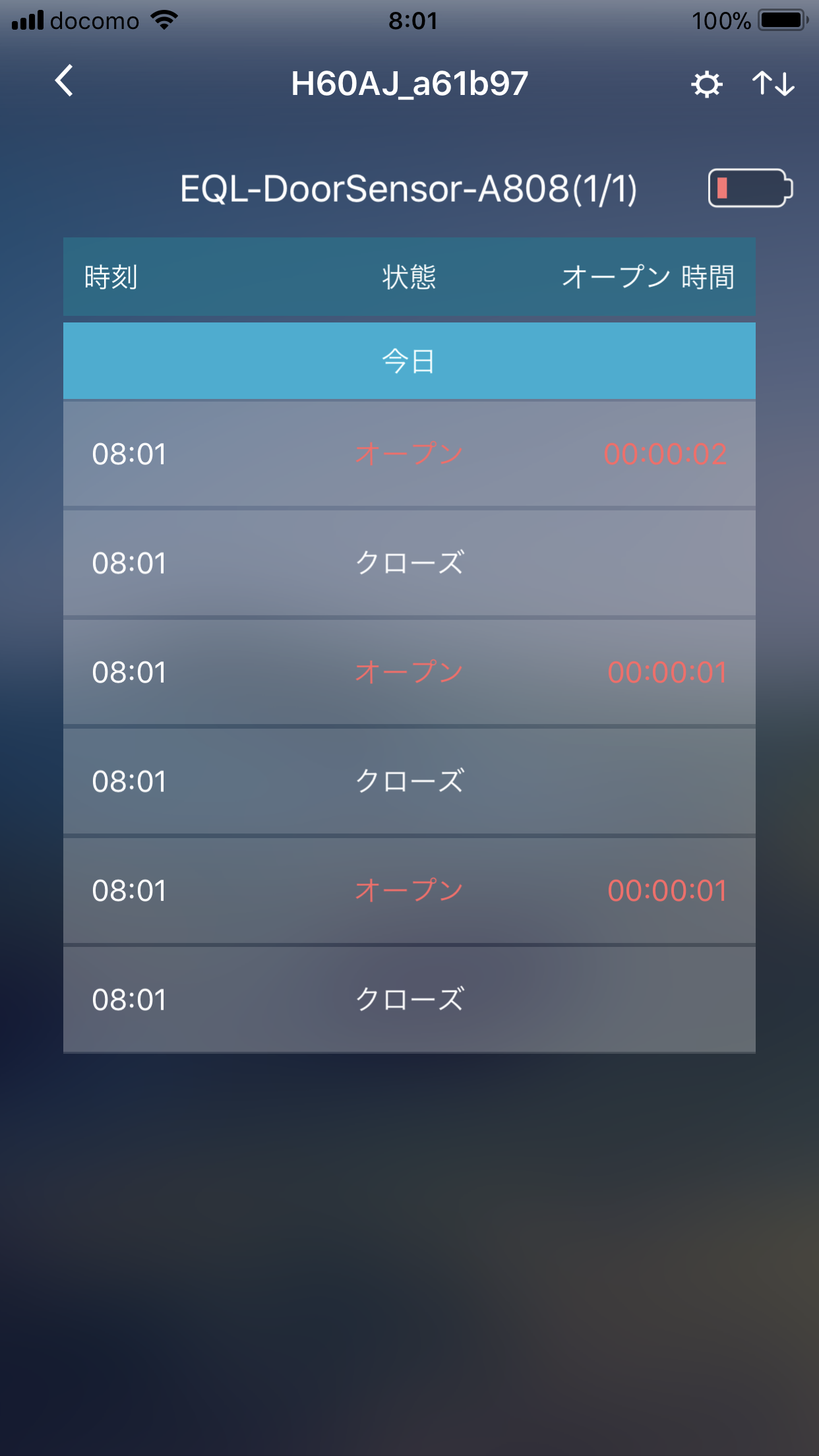This screenshot has height=1456, width=819.
Task: Open the device settings gear icon
Action: (707, 84)
